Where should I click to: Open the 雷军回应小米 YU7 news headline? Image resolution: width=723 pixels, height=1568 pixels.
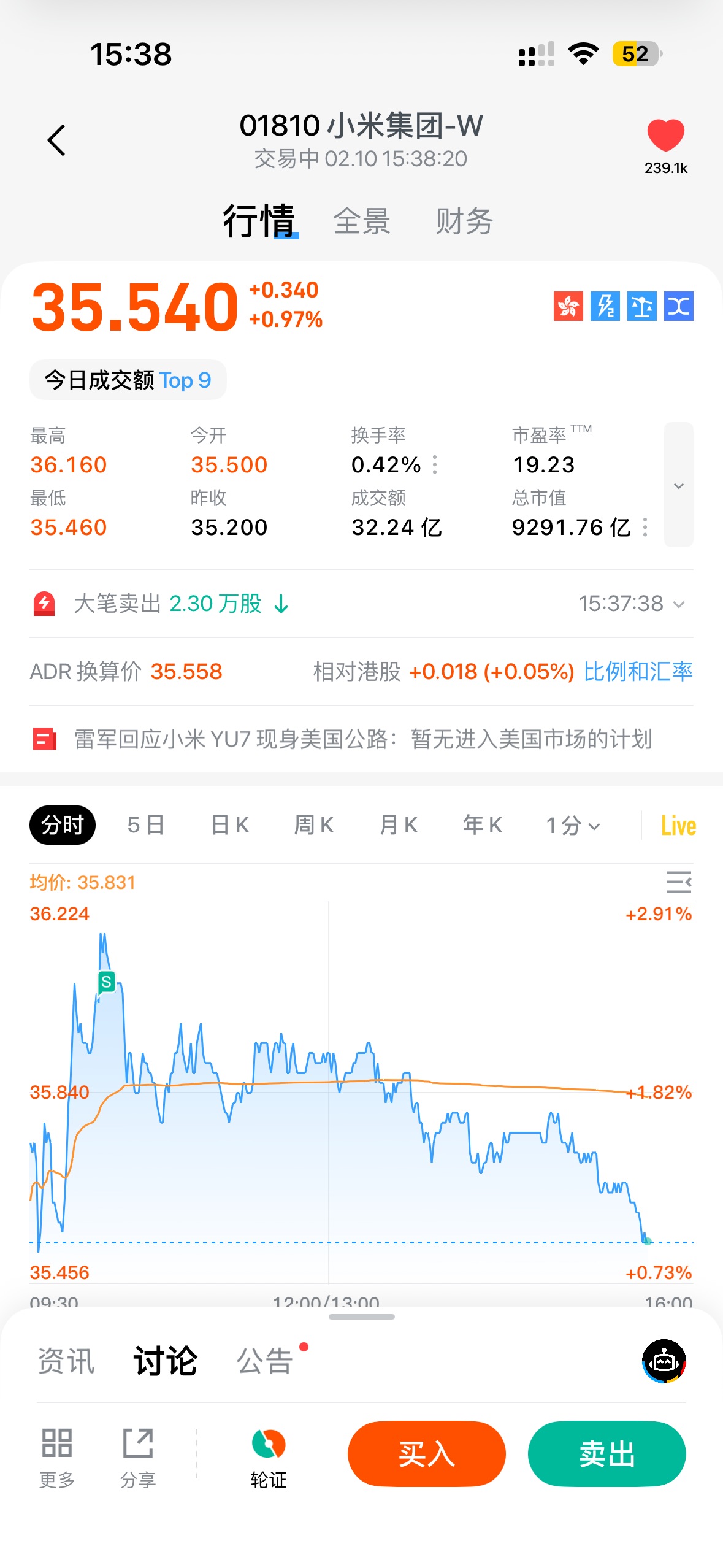[x=362, y=739]
